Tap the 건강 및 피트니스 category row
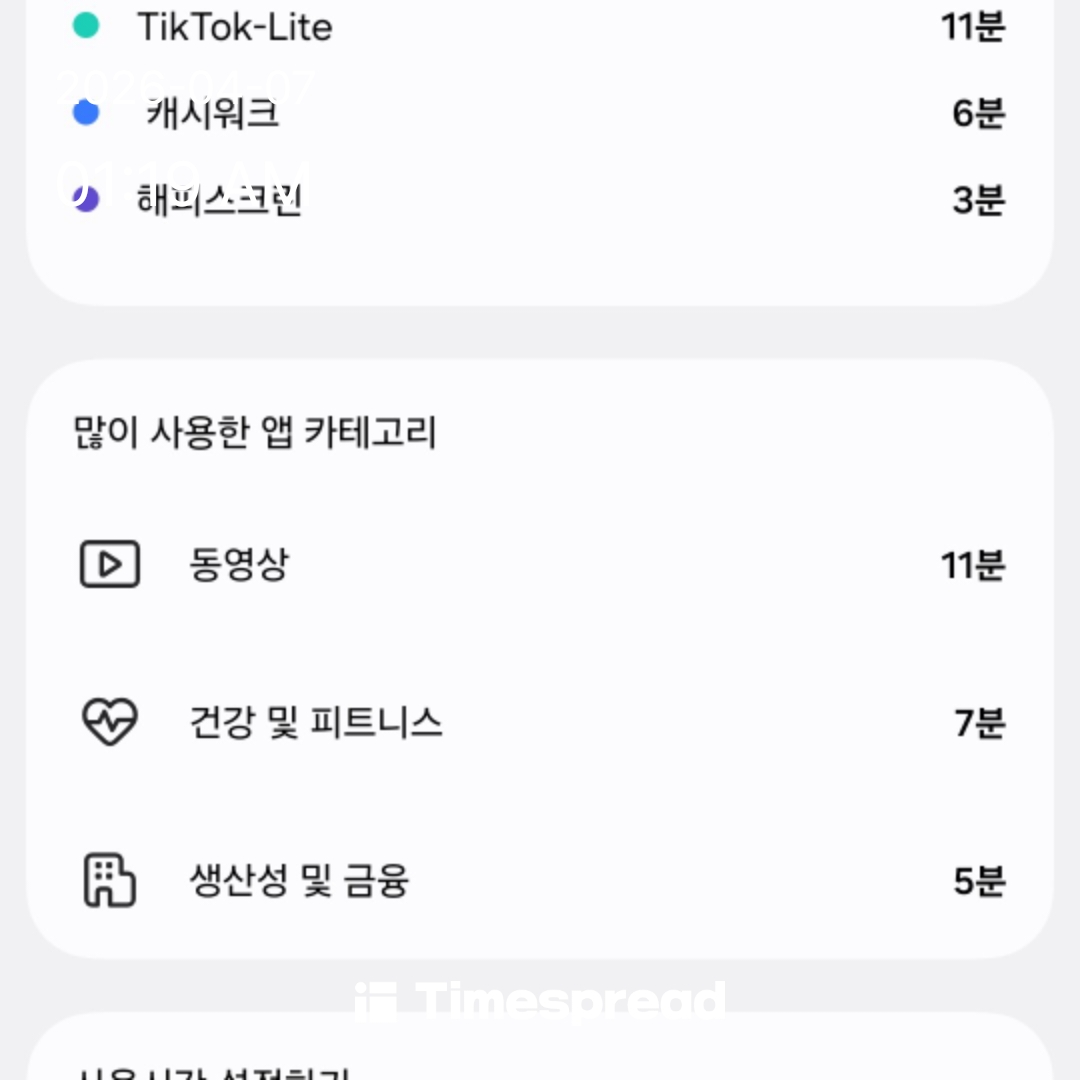Image resolution: width=1080 pixels, height=1080 pixels. click(x=315, y=722)
